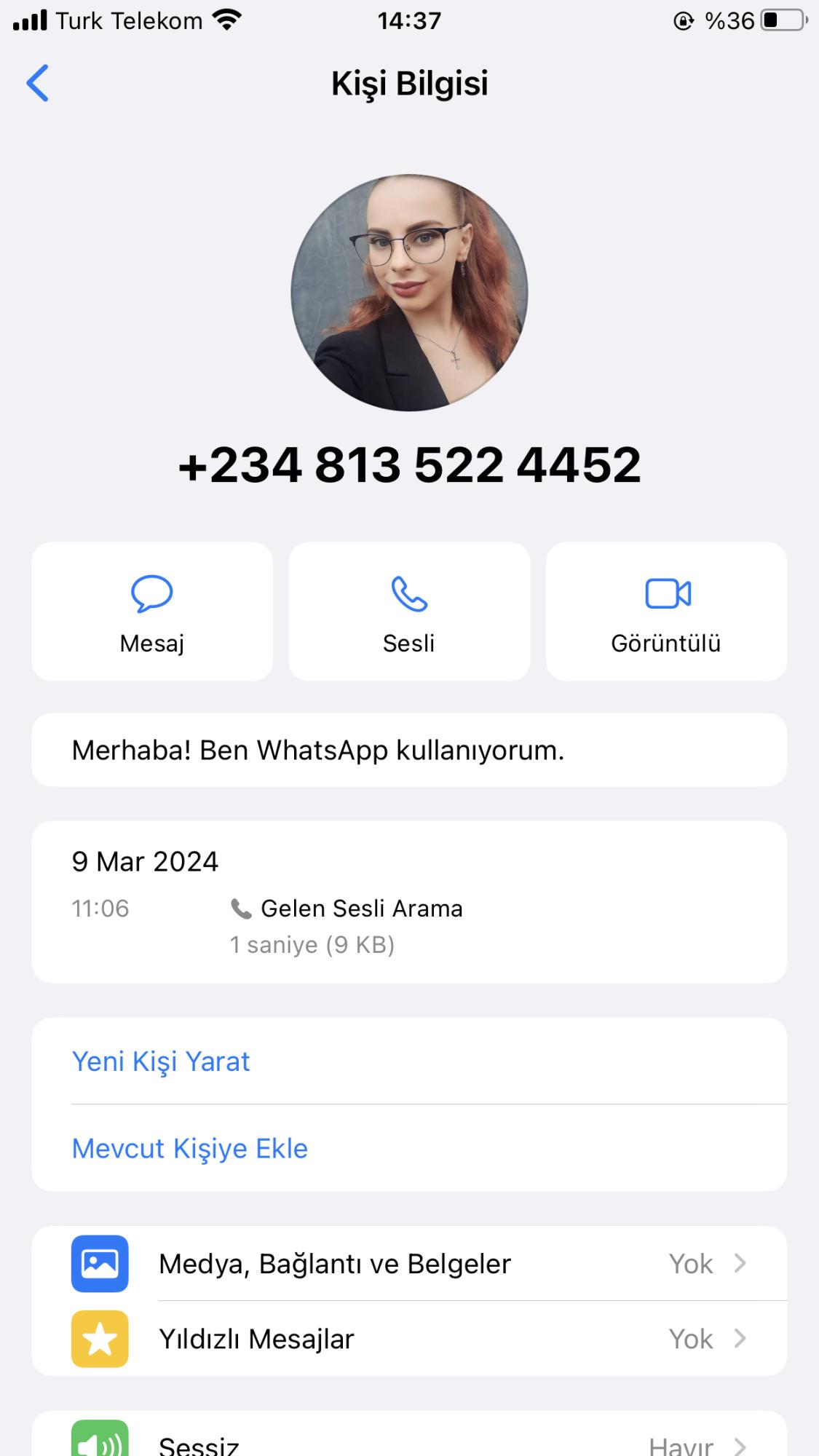Tap Yok beside Medya, Bağlantı ve Belgeler
819x1456 pixels.
[689, 1264]
